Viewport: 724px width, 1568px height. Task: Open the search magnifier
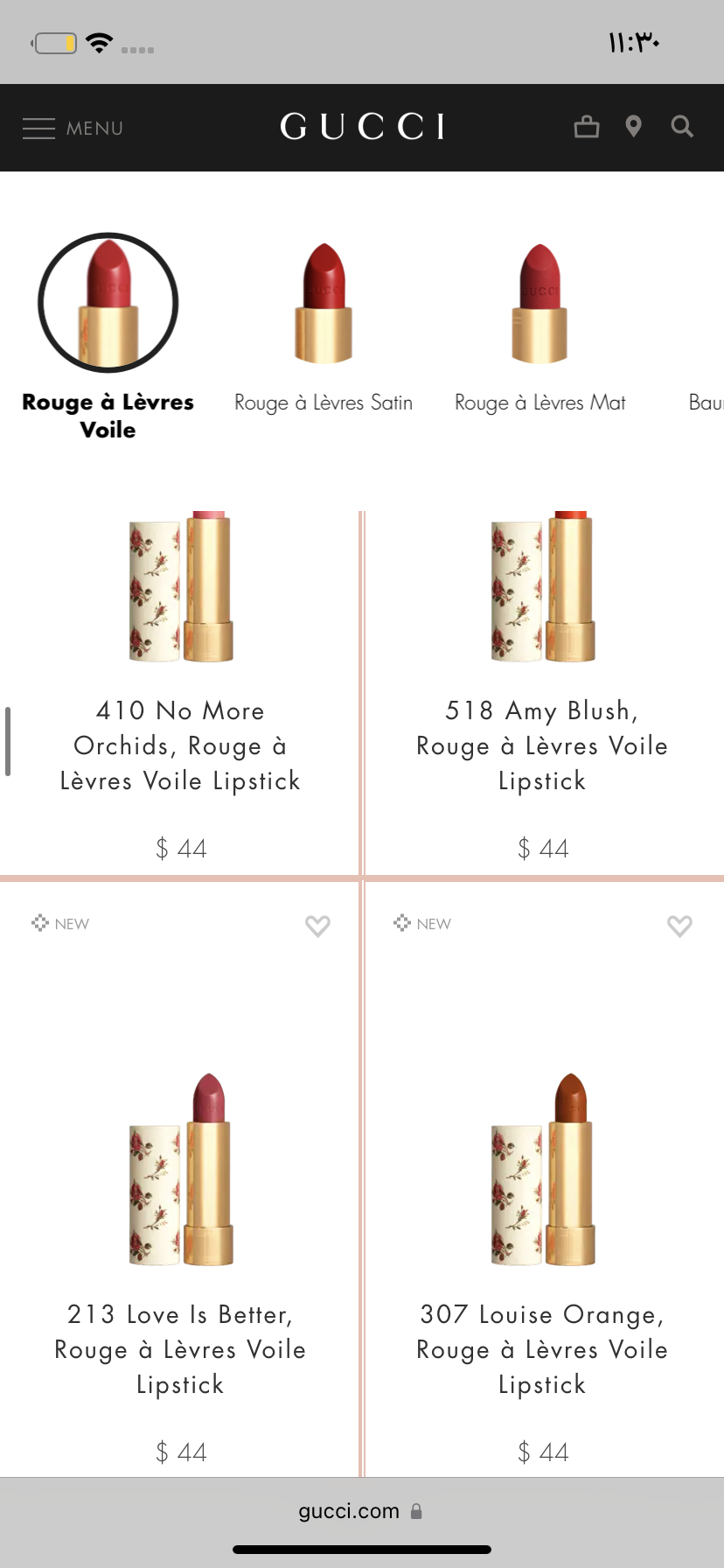682,127
